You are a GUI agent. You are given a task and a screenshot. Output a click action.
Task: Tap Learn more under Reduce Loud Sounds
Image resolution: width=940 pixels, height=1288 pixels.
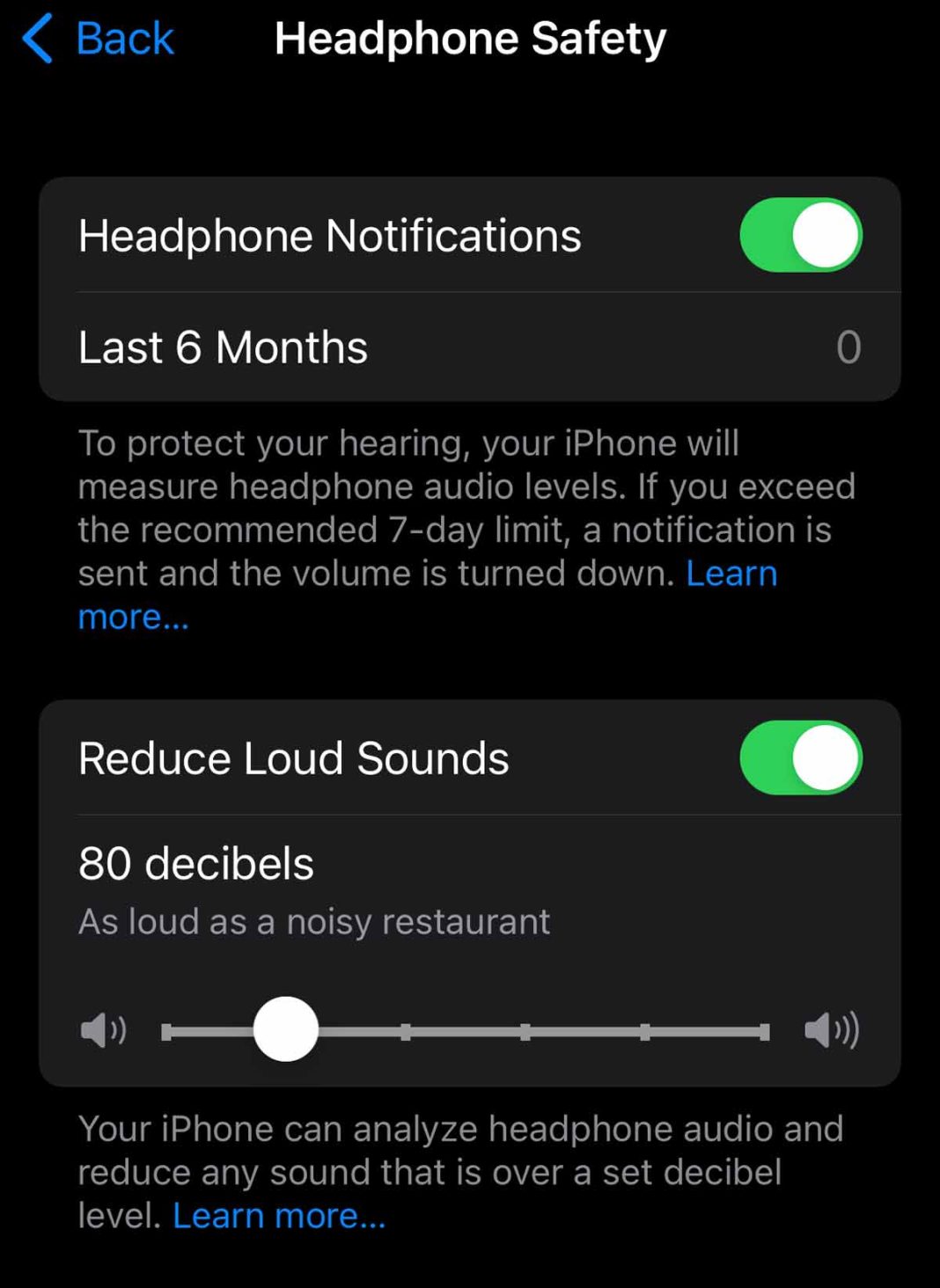click(x=278, y=1215)
